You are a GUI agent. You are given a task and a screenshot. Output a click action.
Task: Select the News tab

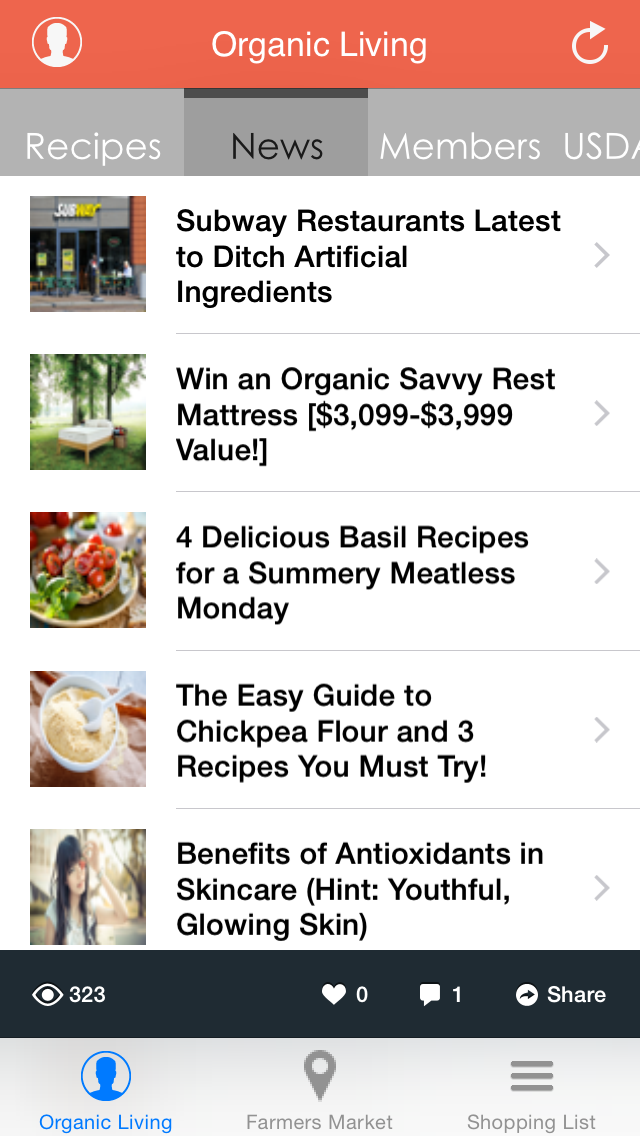click(x=276, y=146)
